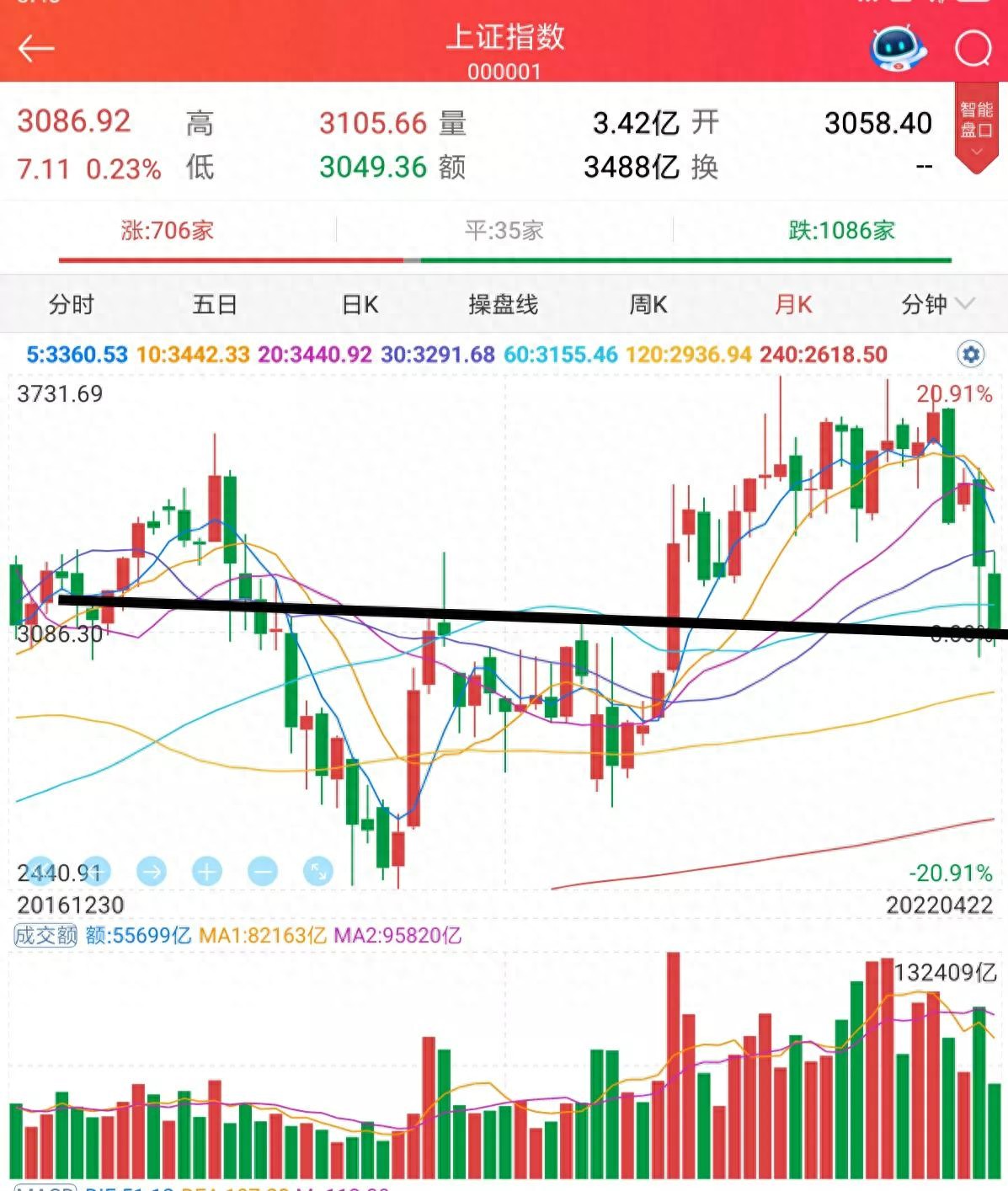The image size is (1008, 1191).
Task: Open the 操盘线 tab
Action: point(503,306)
